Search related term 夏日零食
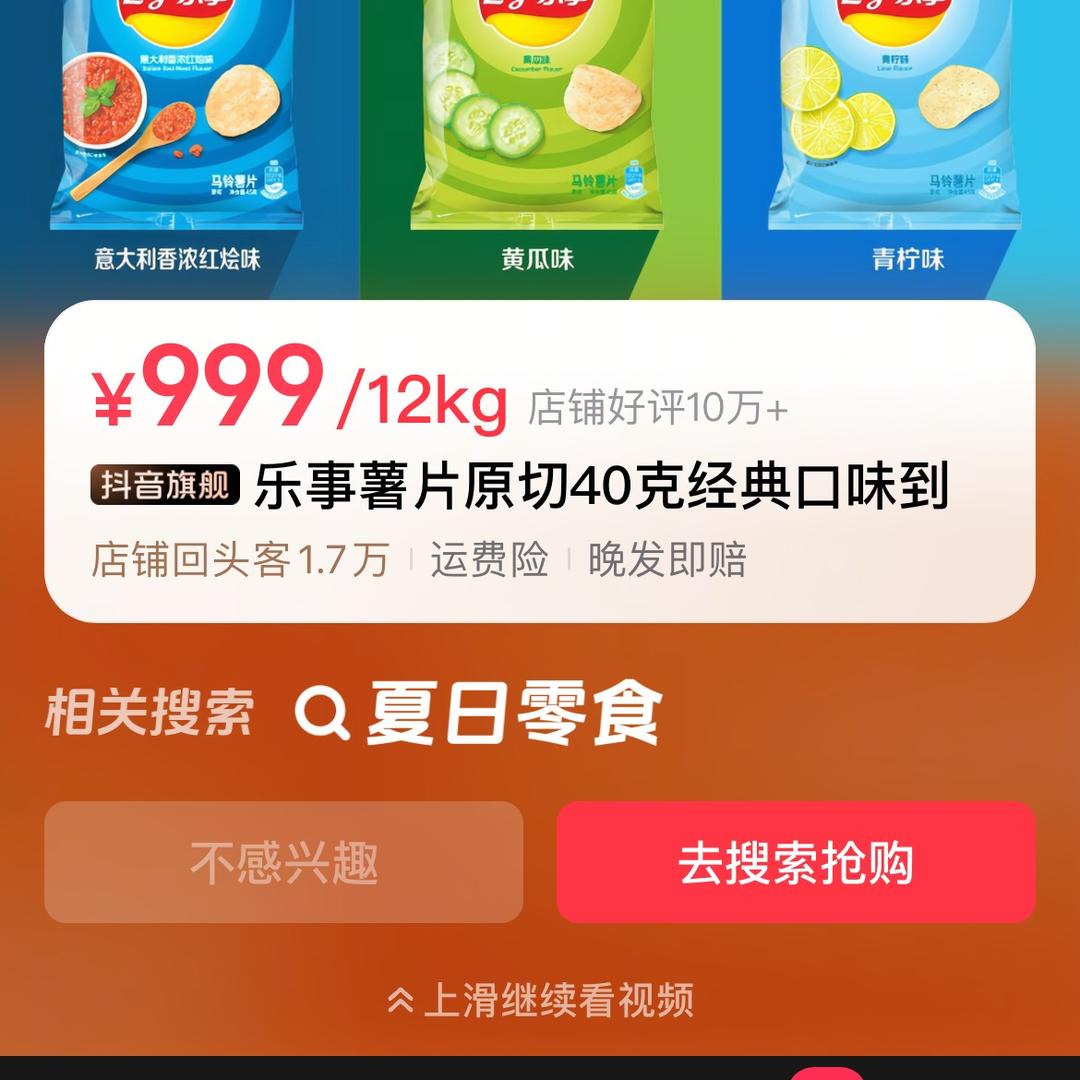Image resolution: width=1080 pixels, height=1080 pixels. [480, 714]
